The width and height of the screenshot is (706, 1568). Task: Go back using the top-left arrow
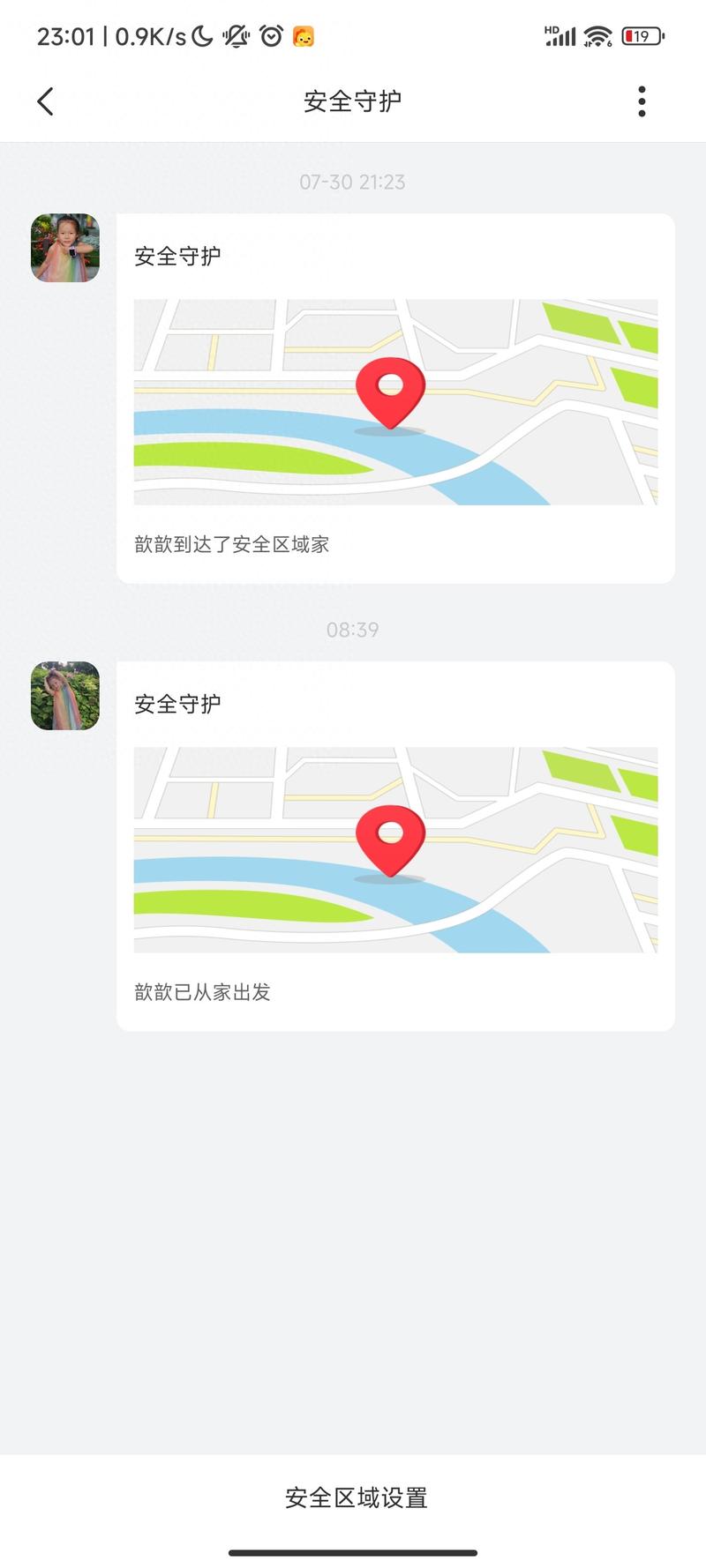46,101
